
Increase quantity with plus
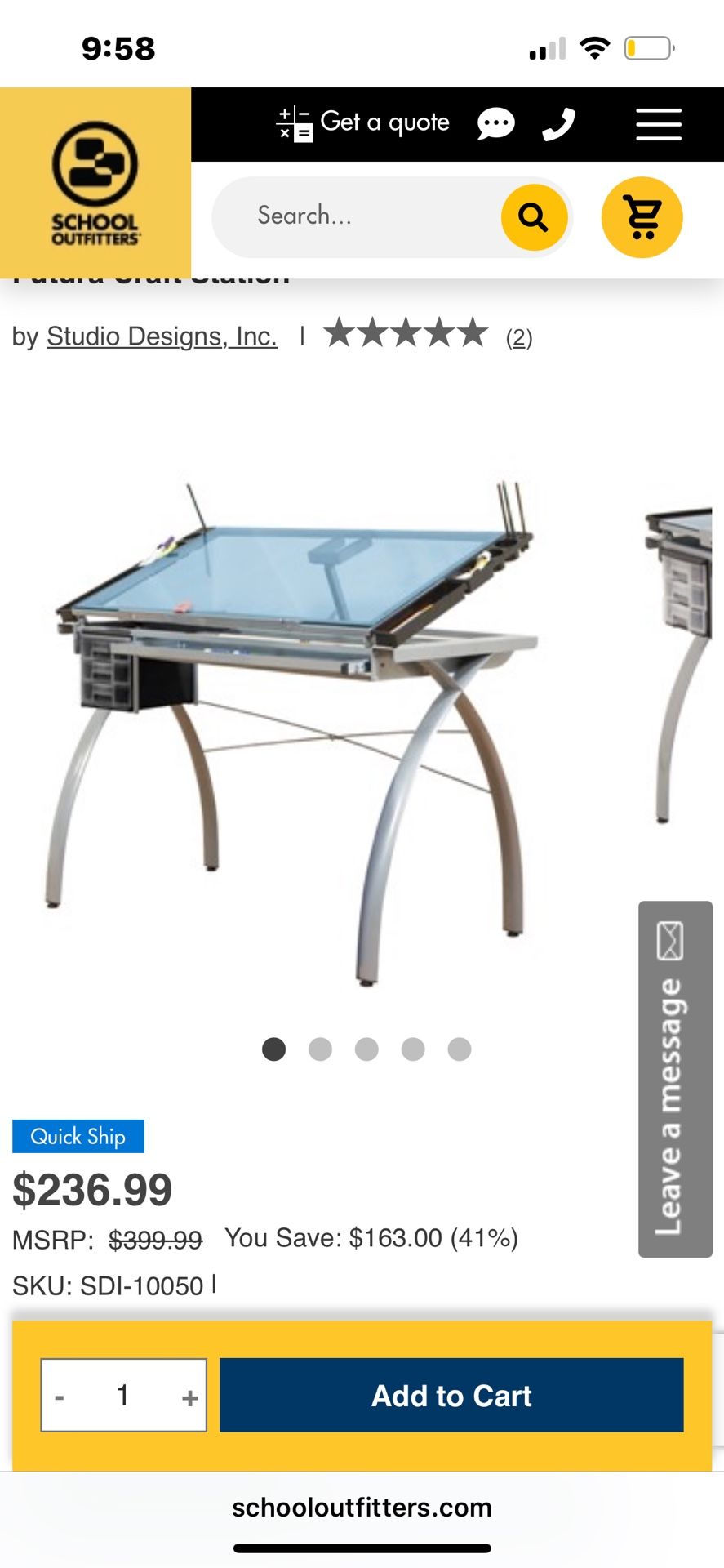pos(189,1396)
